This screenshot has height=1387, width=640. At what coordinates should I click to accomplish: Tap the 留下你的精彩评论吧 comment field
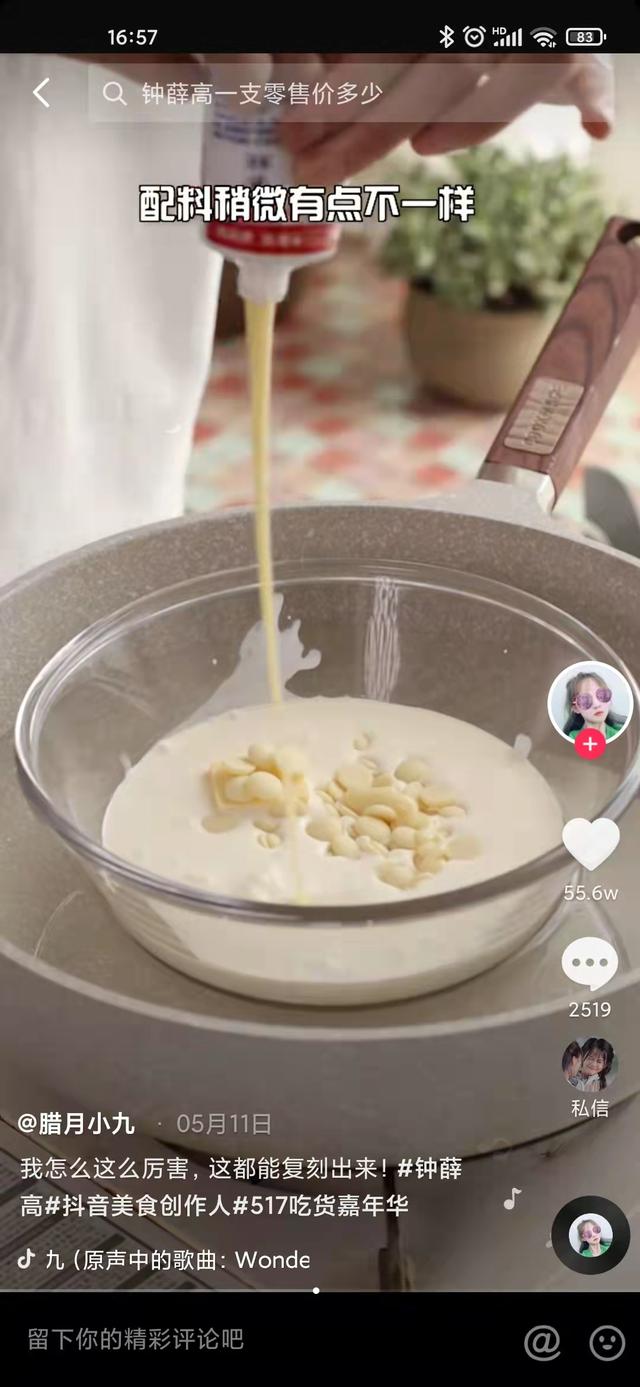tap(135, 1339)
